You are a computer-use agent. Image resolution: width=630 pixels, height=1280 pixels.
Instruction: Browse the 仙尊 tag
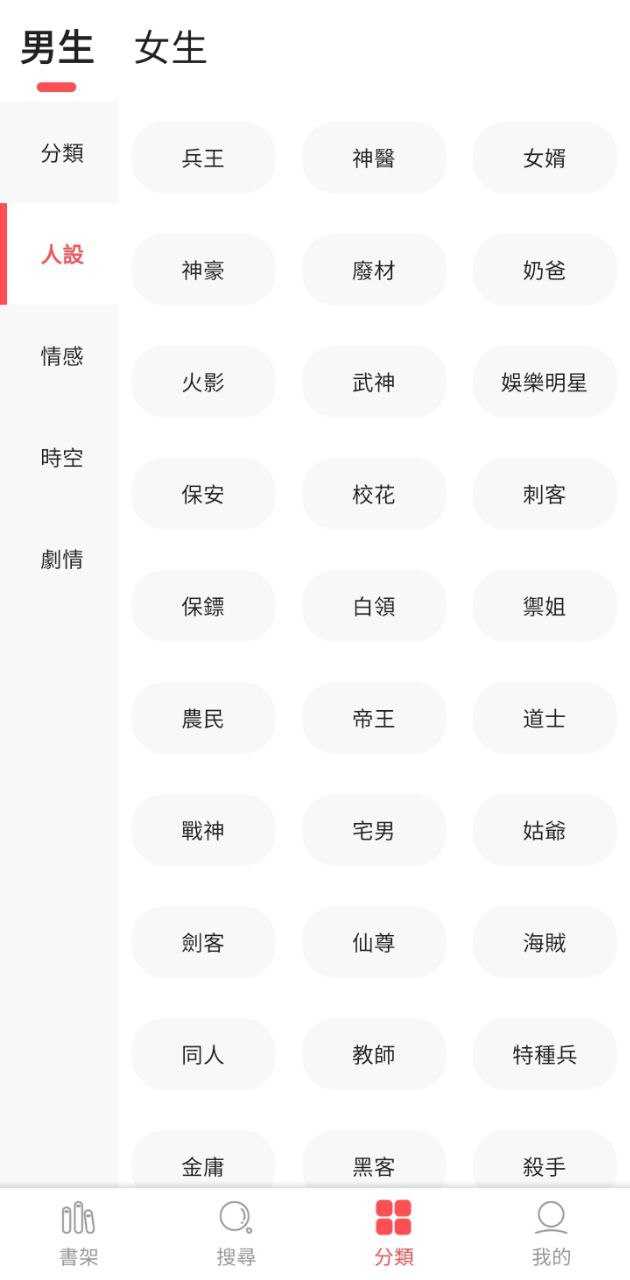point(374,942)
